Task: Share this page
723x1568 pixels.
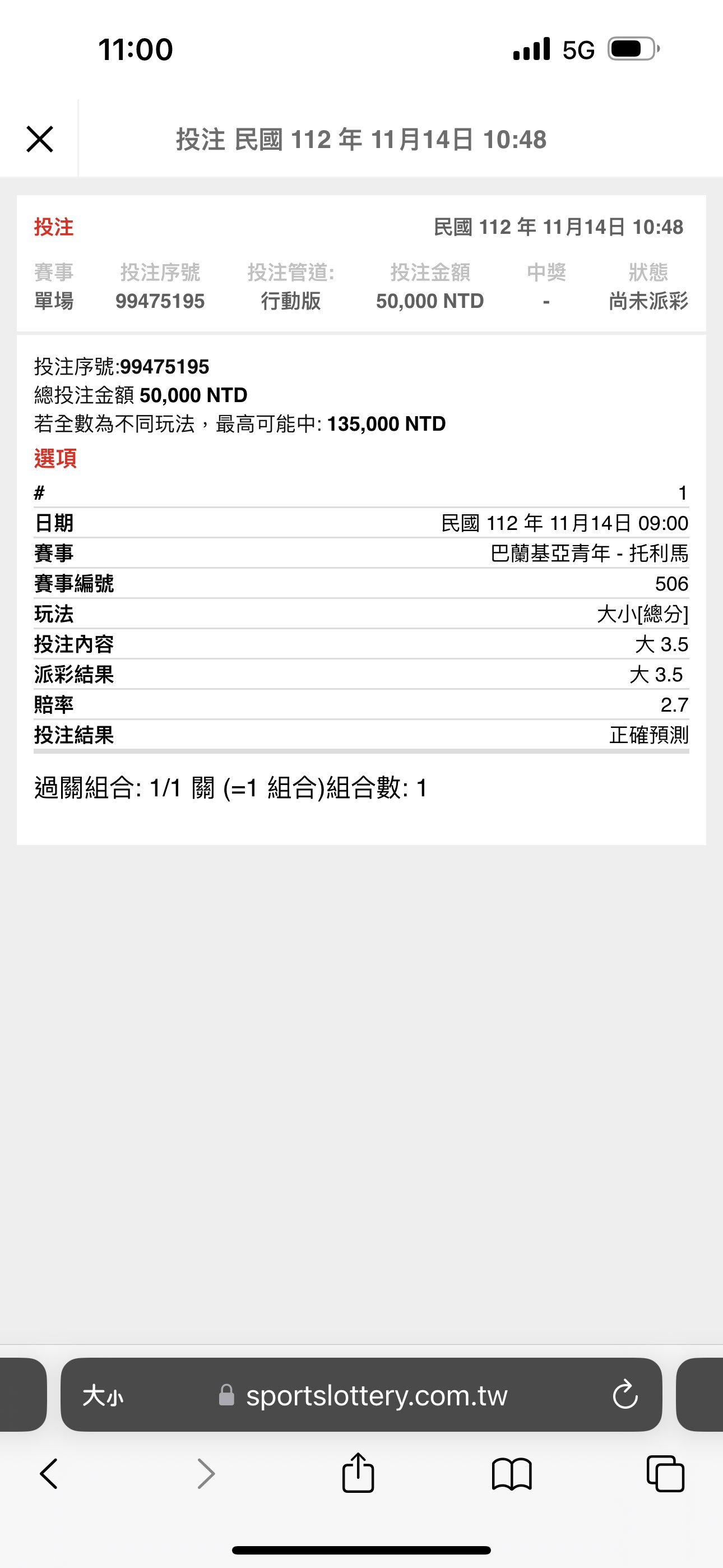Action: 358,1473
